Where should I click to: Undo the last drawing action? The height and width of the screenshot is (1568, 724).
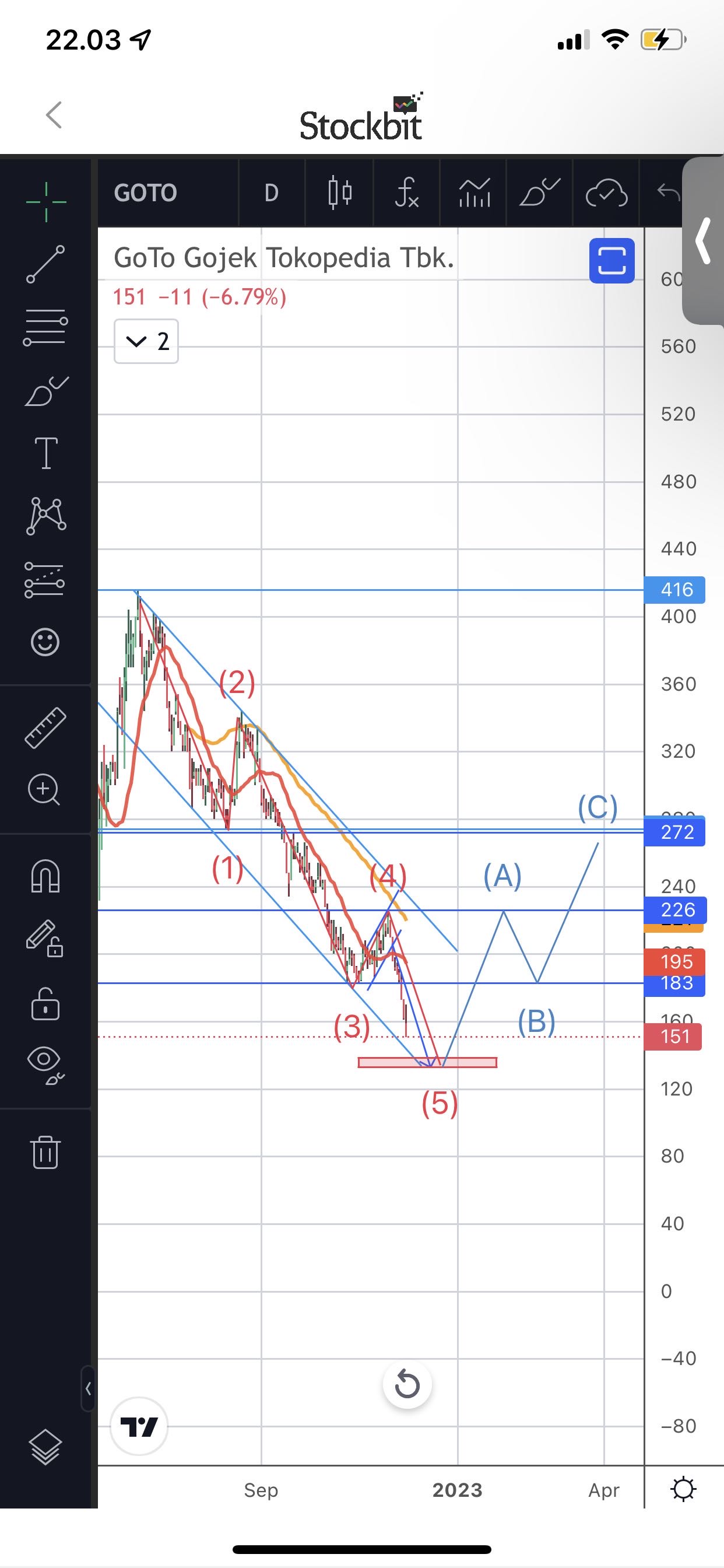(x=669, y=193)
